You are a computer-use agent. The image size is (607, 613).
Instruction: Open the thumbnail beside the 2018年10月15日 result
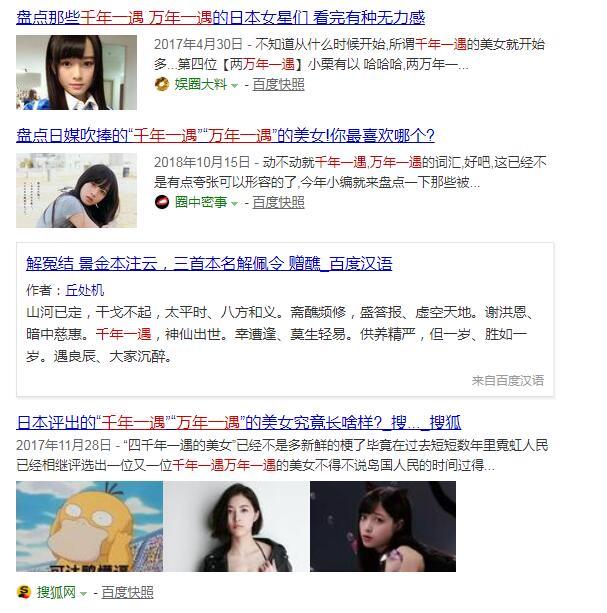click(x=76, y=189)
